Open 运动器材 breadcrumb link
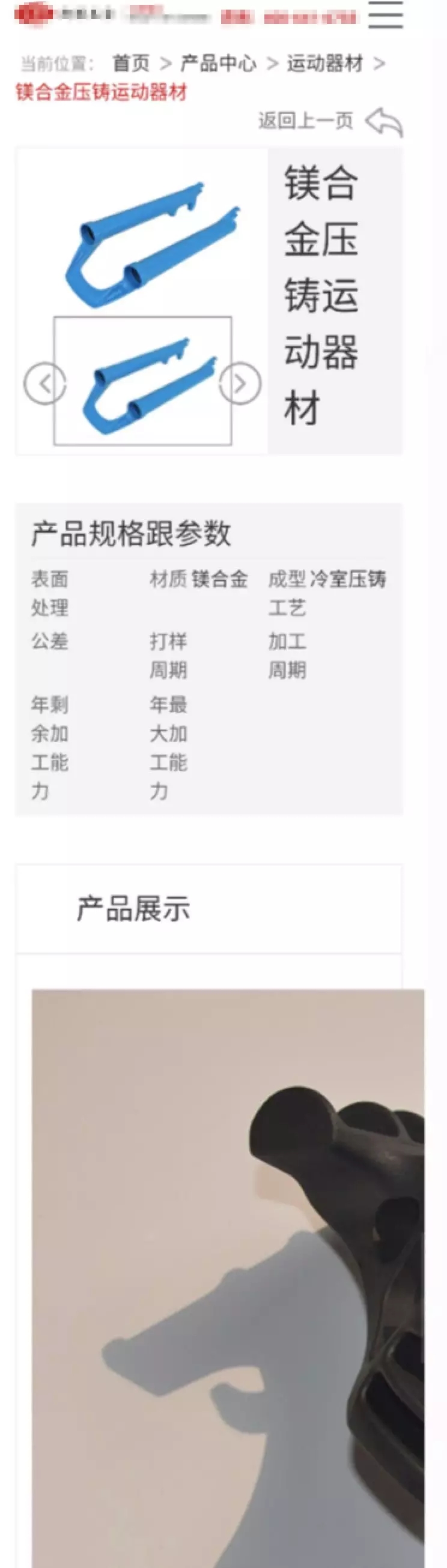 pos(324,62)
